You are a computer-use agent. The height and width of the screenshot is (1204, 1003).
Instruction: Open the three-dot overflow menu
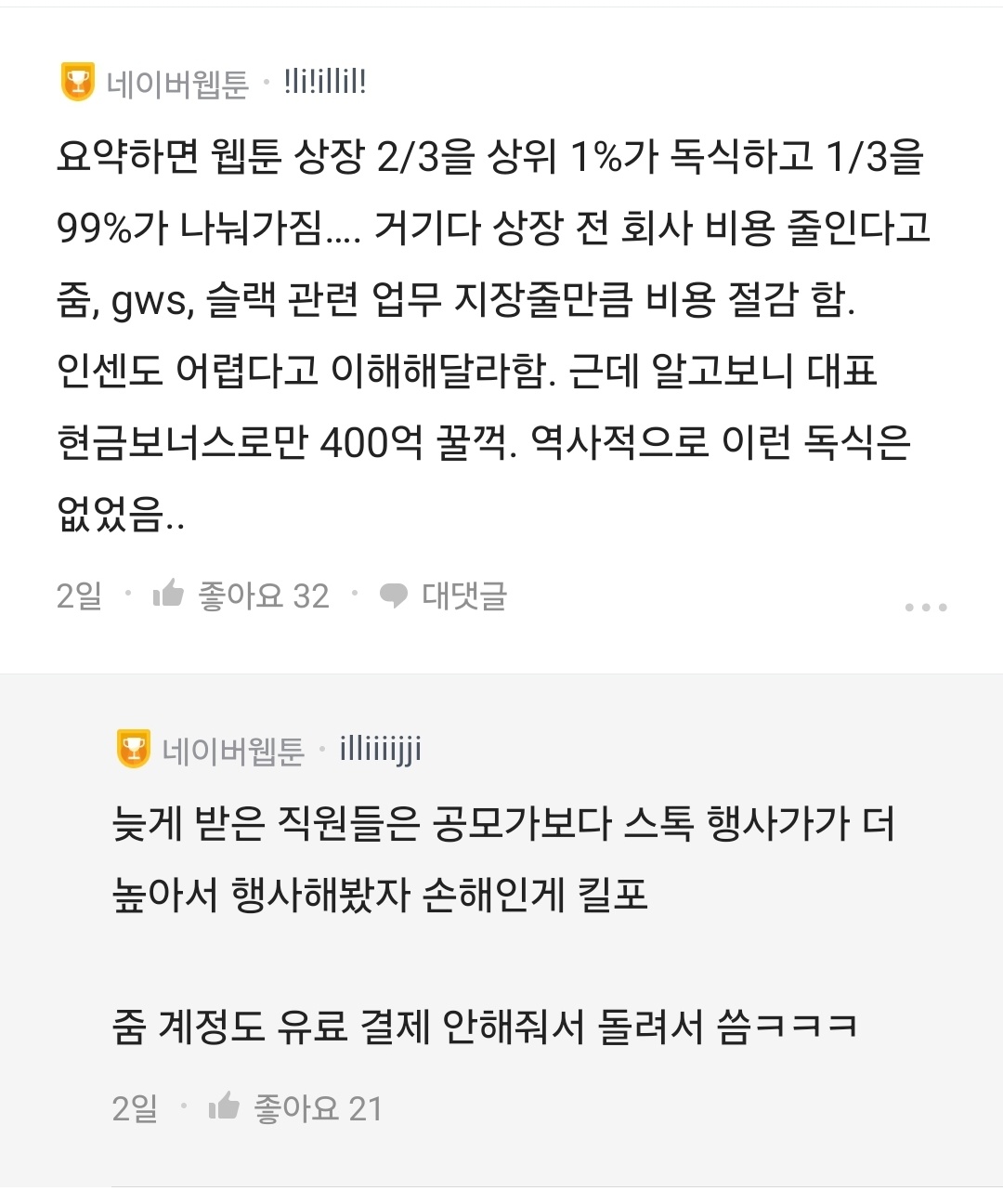point(926,608)
